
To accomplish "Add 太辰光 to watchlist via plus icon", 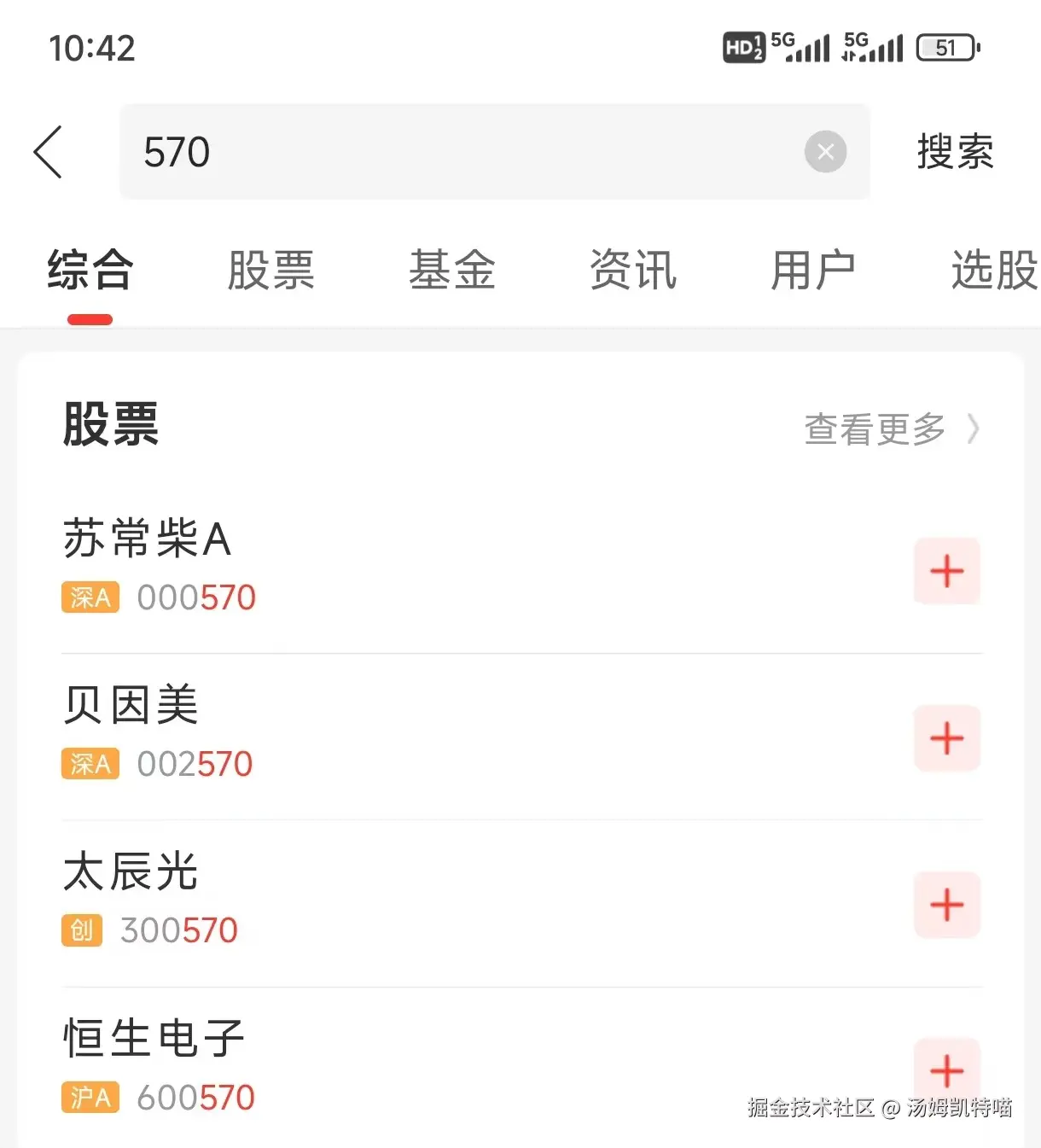I will coord(946,905).
